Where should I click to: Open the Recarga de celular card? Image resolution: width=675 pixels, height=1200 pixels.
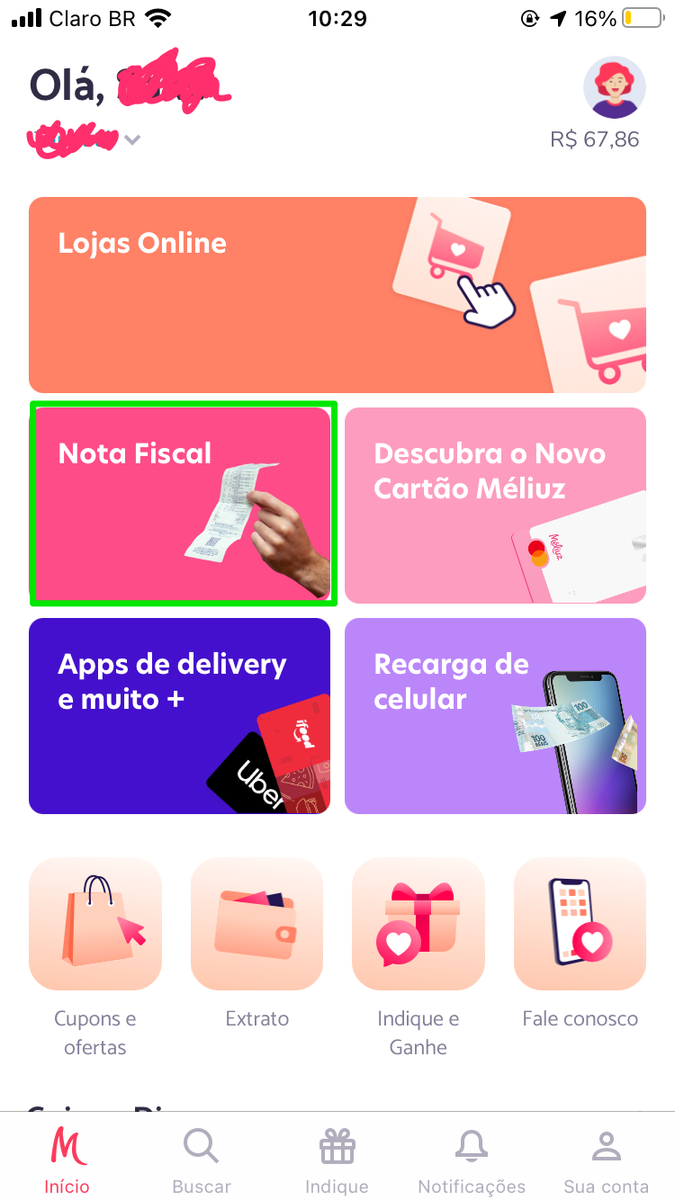[x=495, y=716]
